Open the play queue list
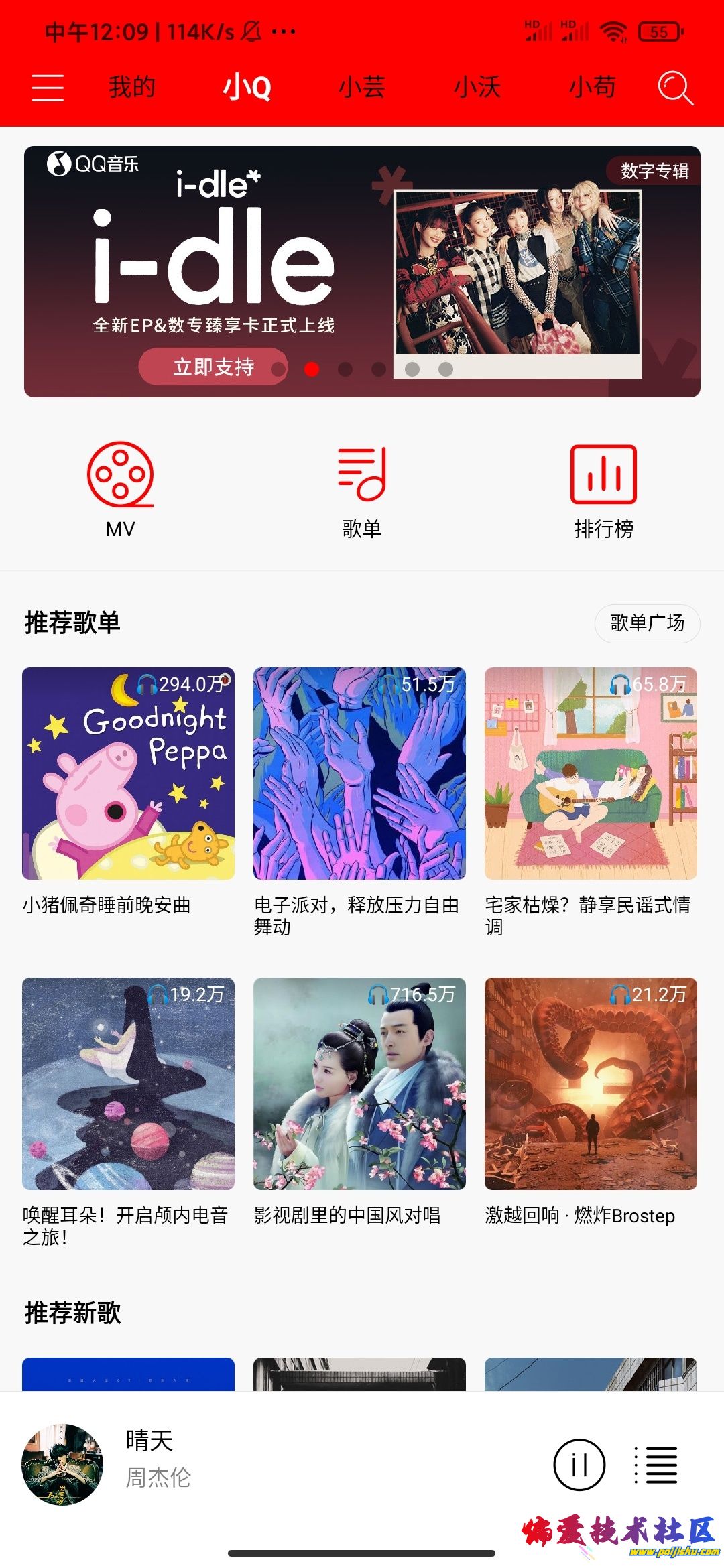 pyautogui.click(x=657, y=1465)
